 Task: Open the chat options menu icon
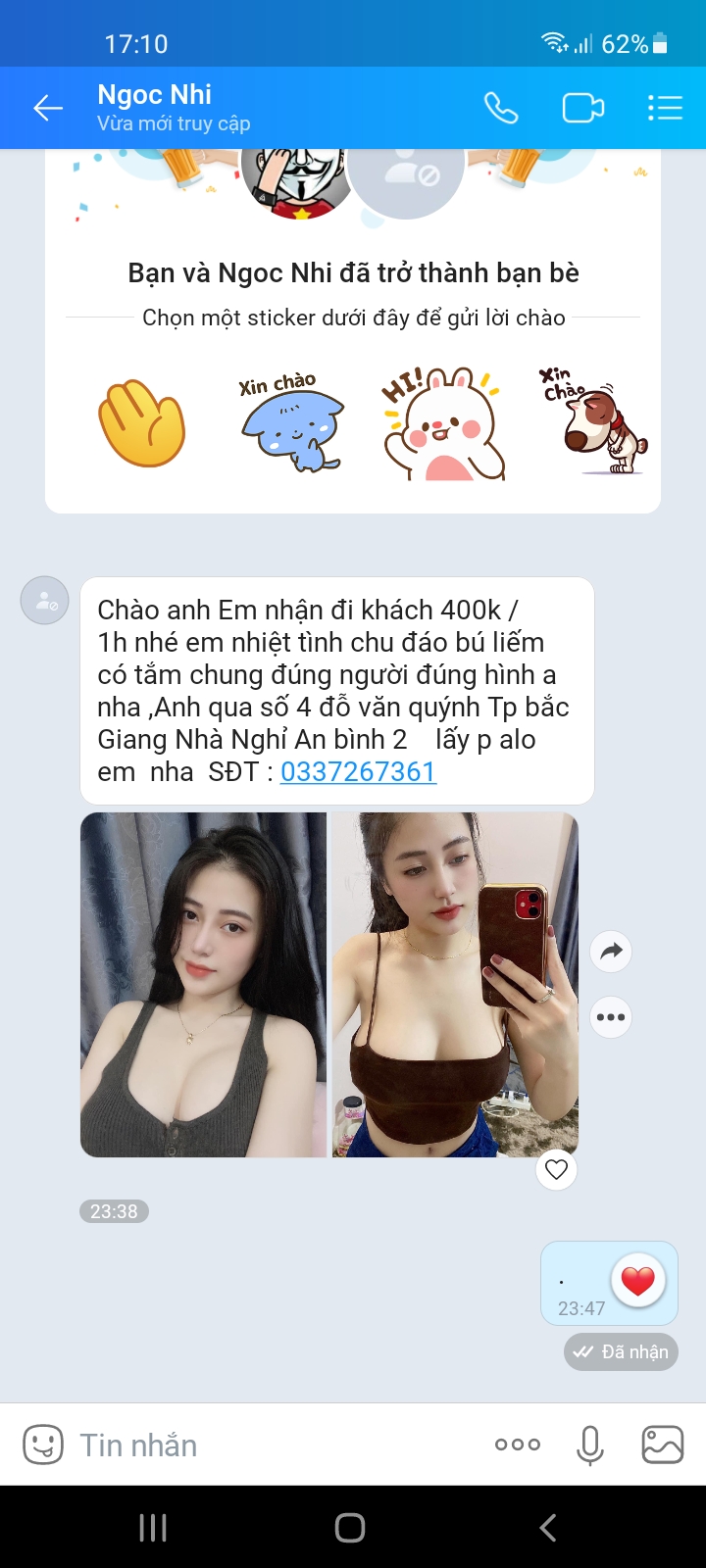665,108
